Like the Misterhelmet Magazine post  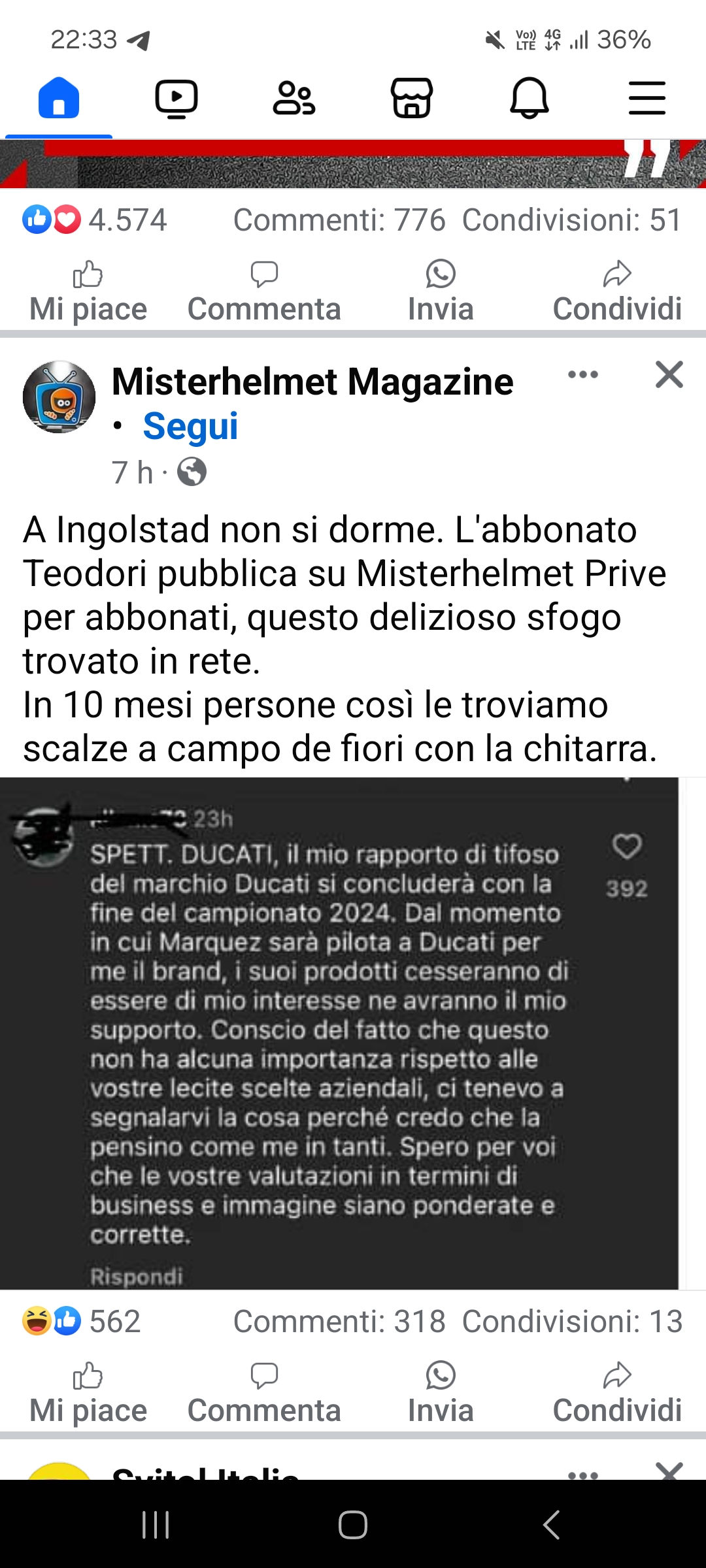[88, 1394]
